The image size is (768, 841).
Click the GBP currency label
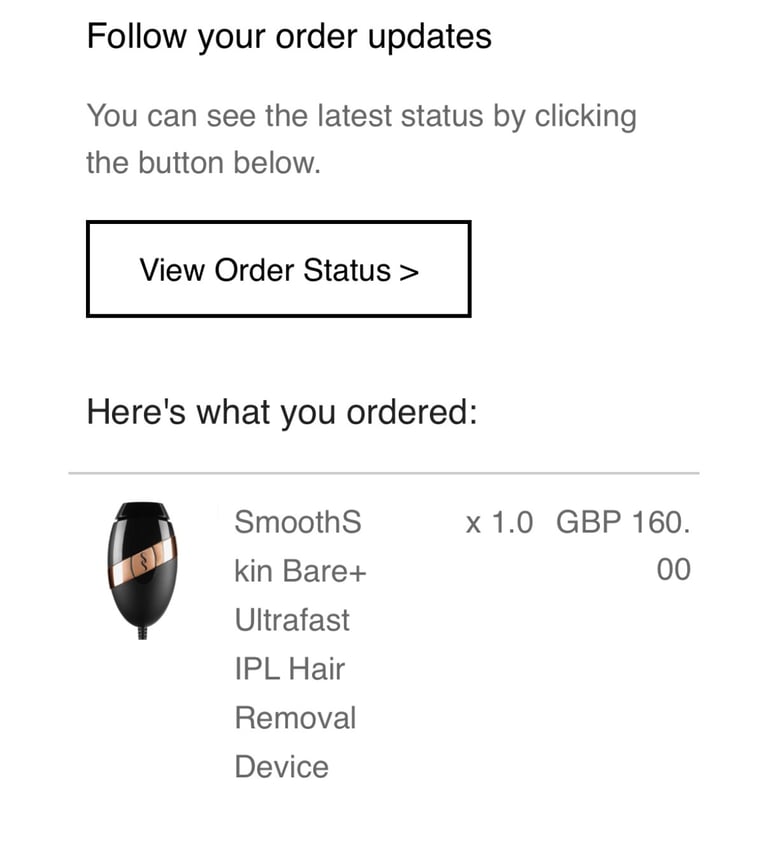(x=592, y=522)
